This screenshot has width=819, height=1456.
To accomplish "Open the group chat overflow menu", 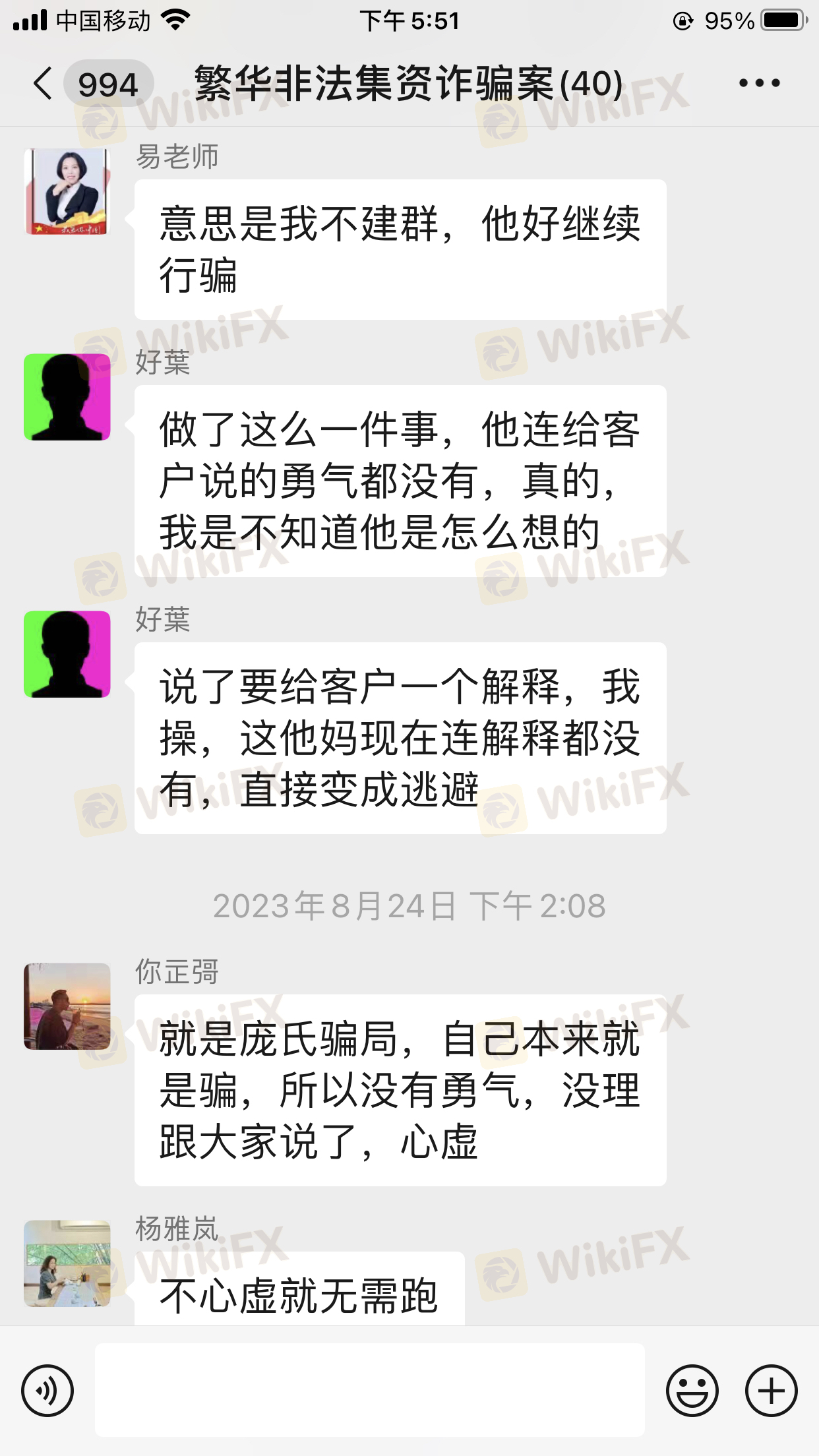I will coord(760,83).
